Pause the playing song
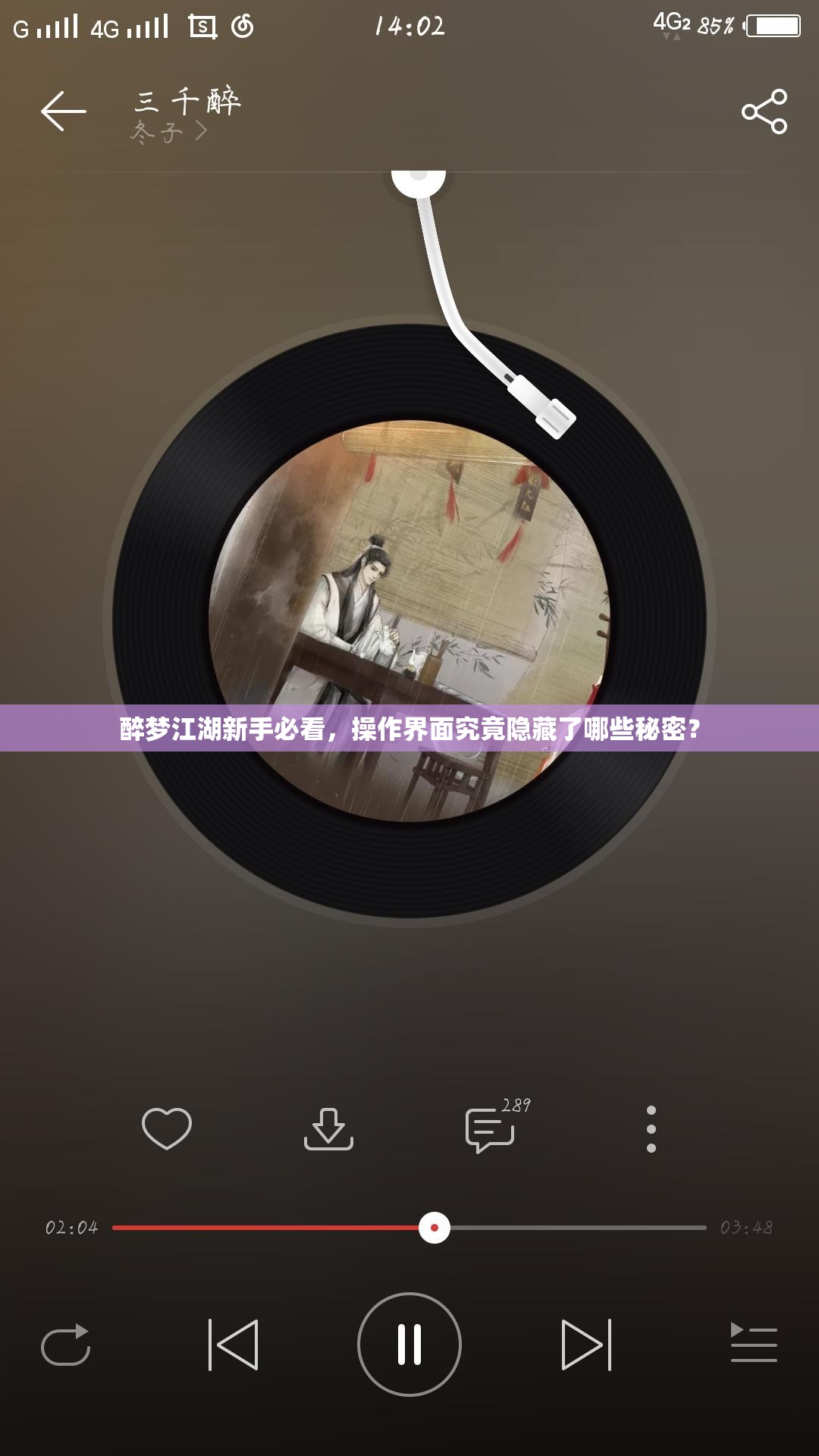The width and height of the screenshot is (819, 1456). (409, 1345)
